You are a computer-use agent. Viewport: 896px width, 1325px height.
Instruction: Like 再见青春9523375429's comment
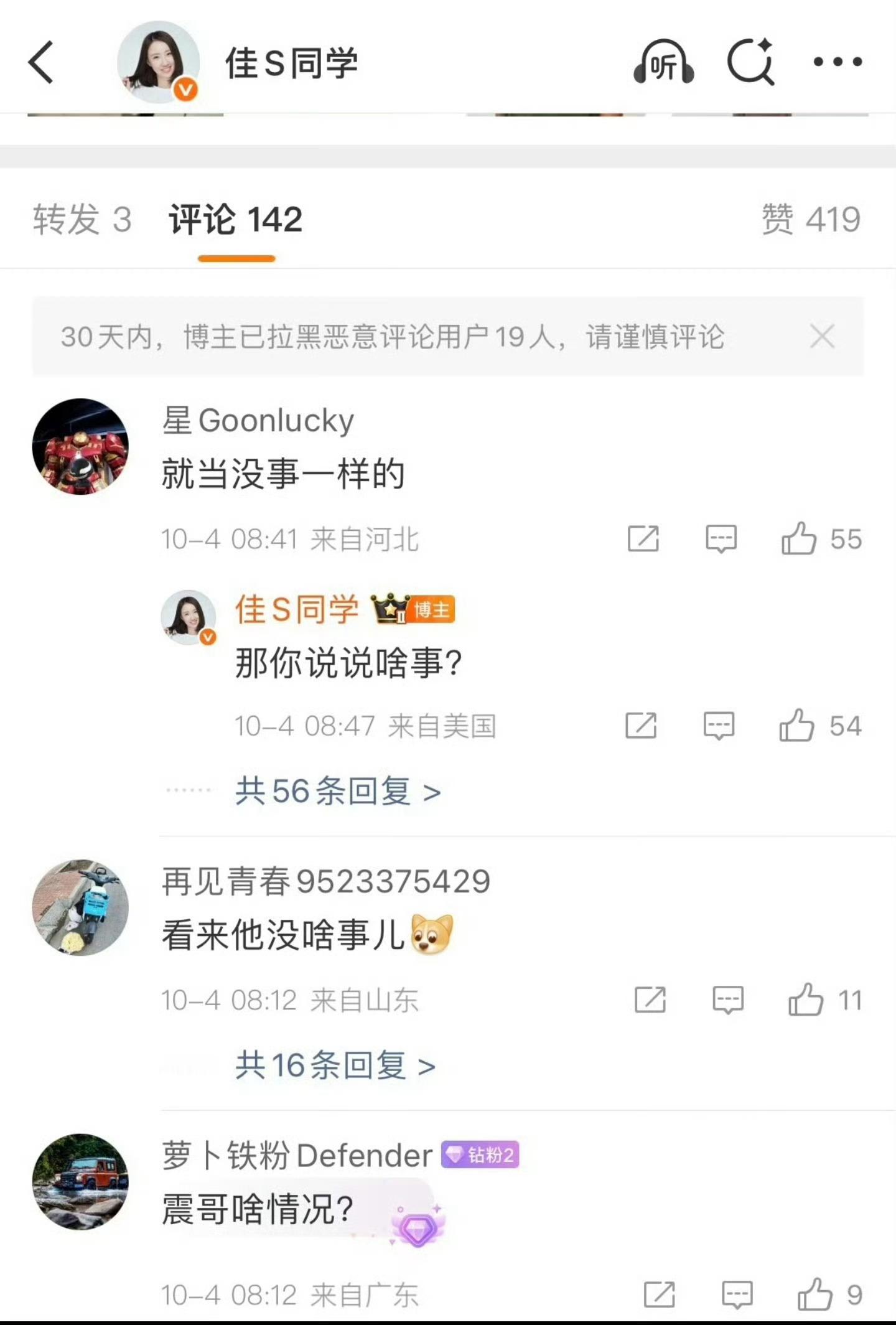click(806, 1000)
